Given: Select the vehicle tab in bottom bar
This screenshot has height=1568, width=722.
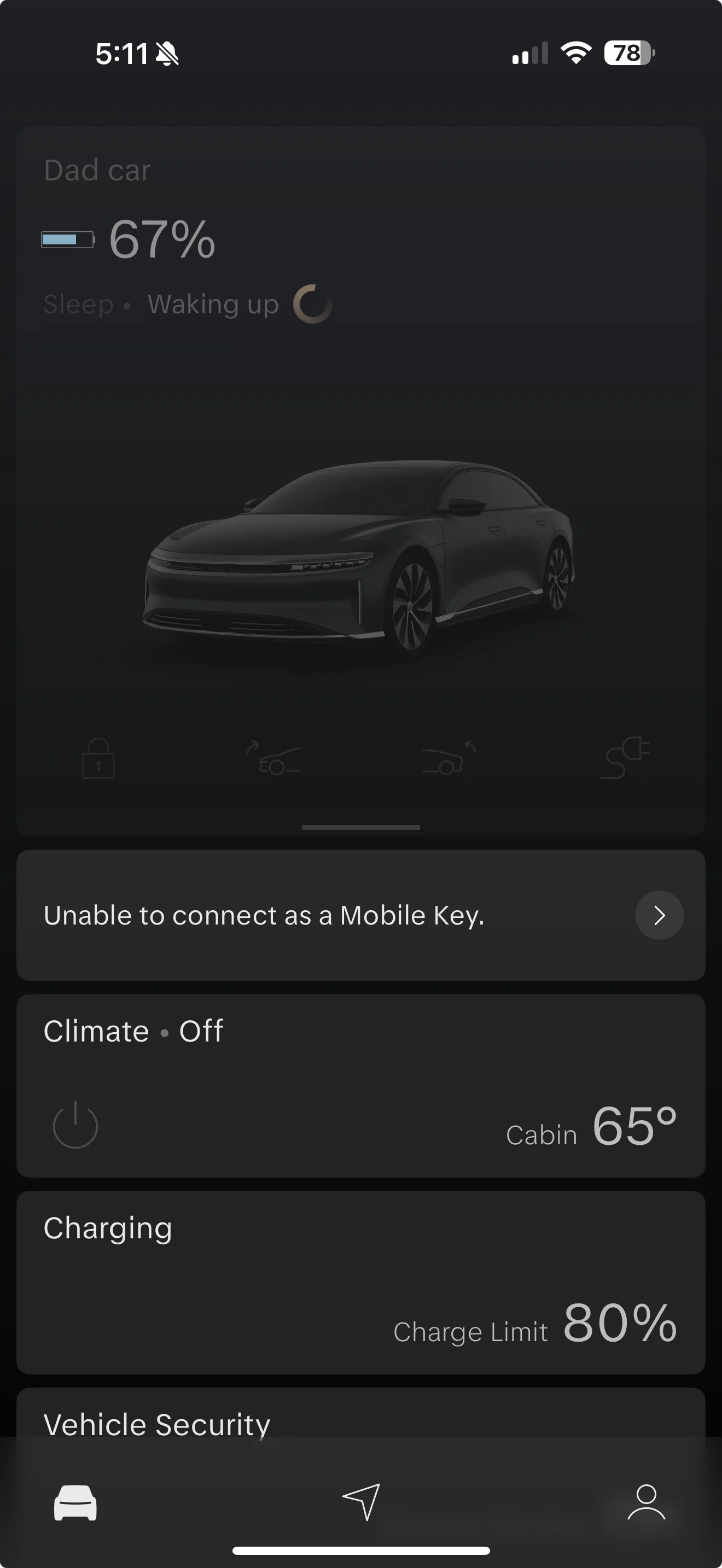Looking at the screenshot, I should pyautogui.click(x=75, y=1502).
